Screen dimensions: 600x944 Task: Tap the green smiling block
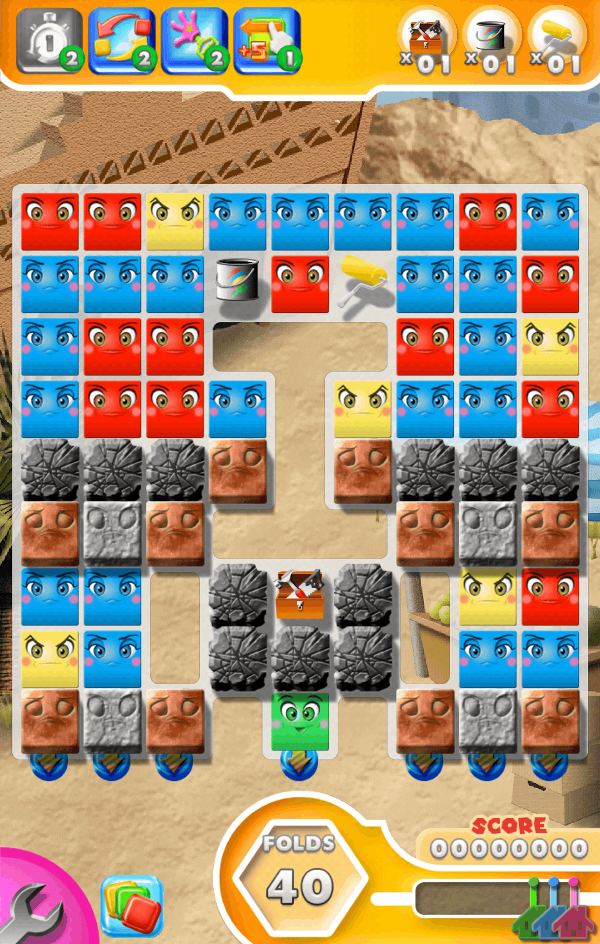pos(300,720)
